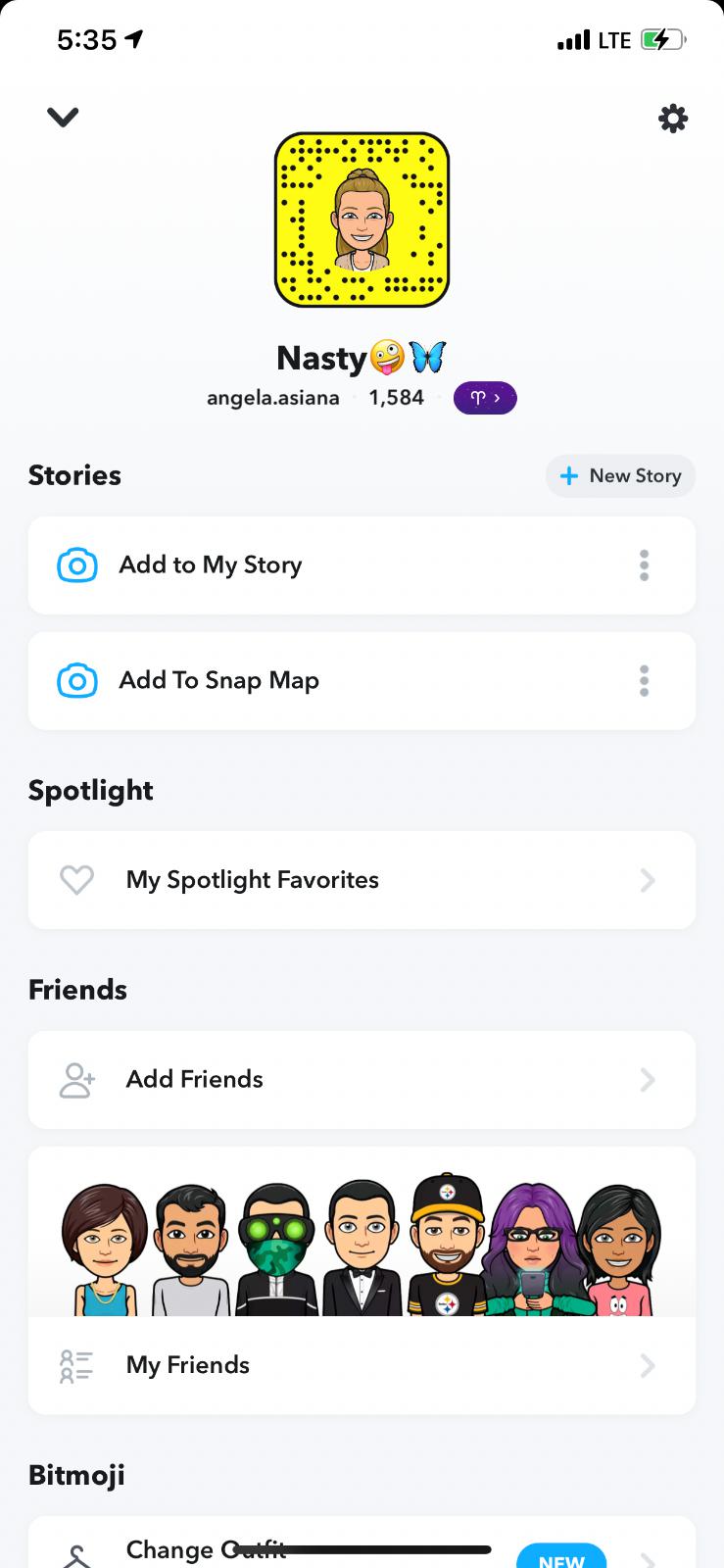Select Add to My Story
The height and width of the screenshot is (1568, 724).
[211, 565]
